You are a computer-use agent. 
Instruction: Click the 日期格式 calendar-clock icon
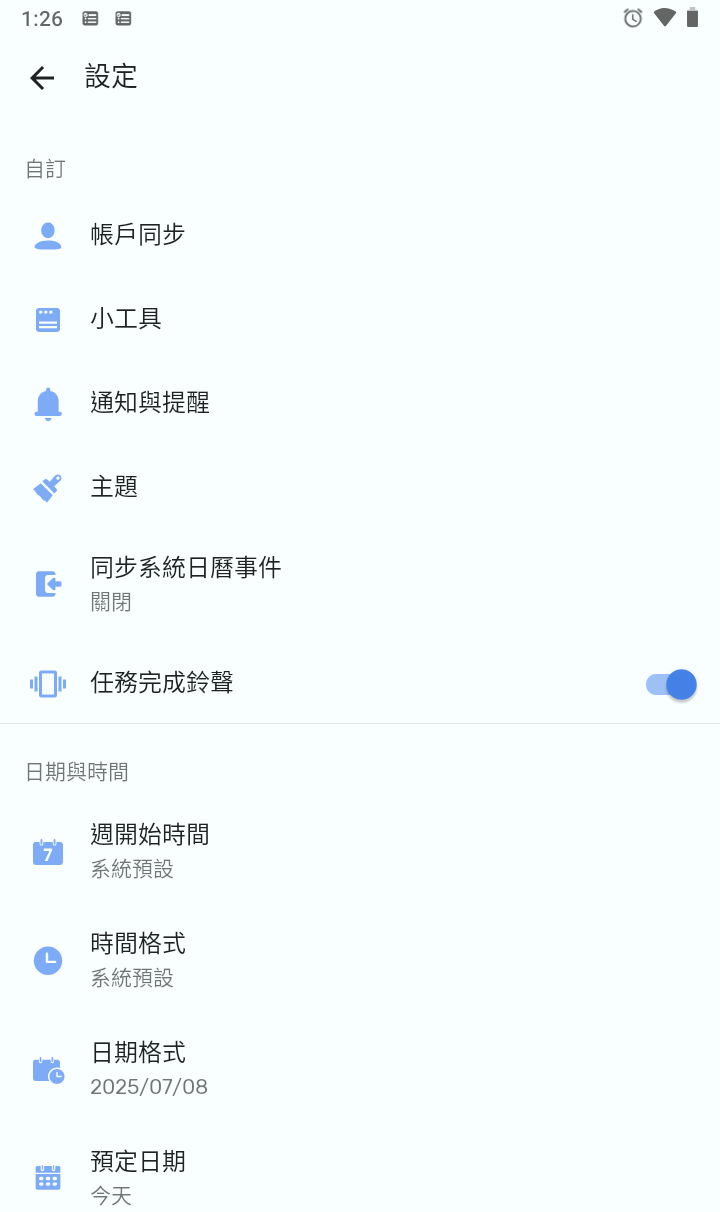coord(47,1068)
